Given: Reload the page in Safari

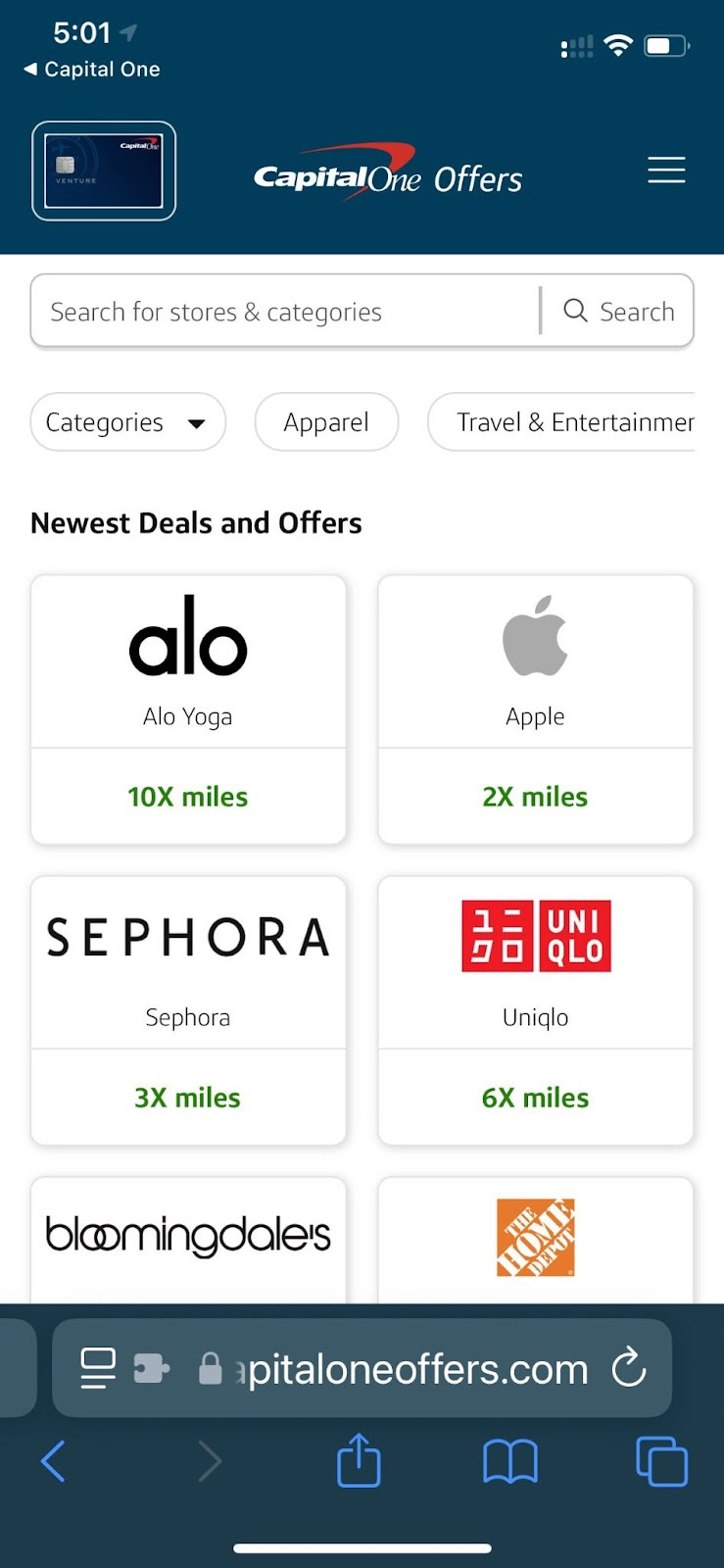Looking at the screenshot, I should [628, 1368].
